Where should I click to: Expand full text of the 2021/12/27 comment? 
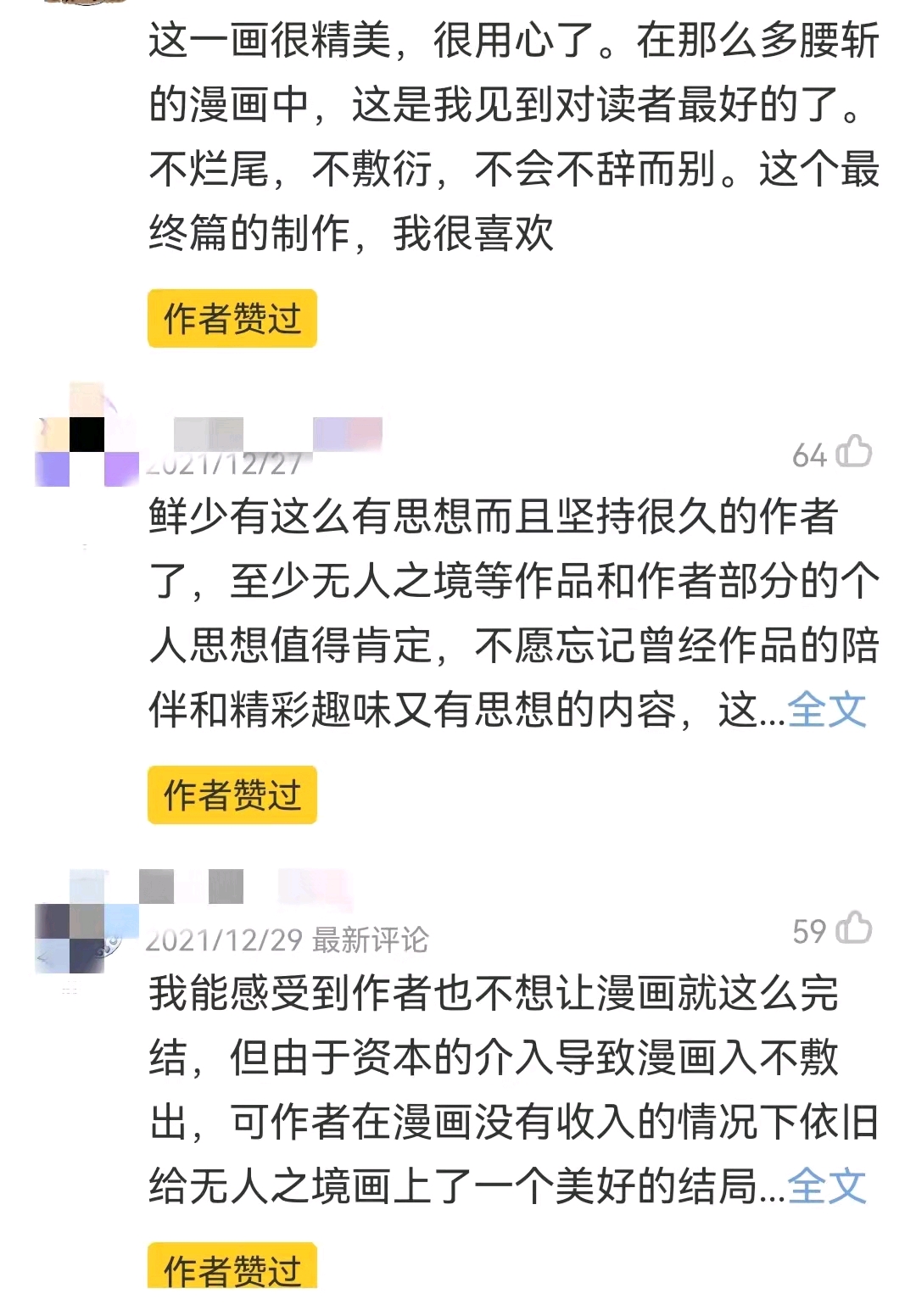826,710
